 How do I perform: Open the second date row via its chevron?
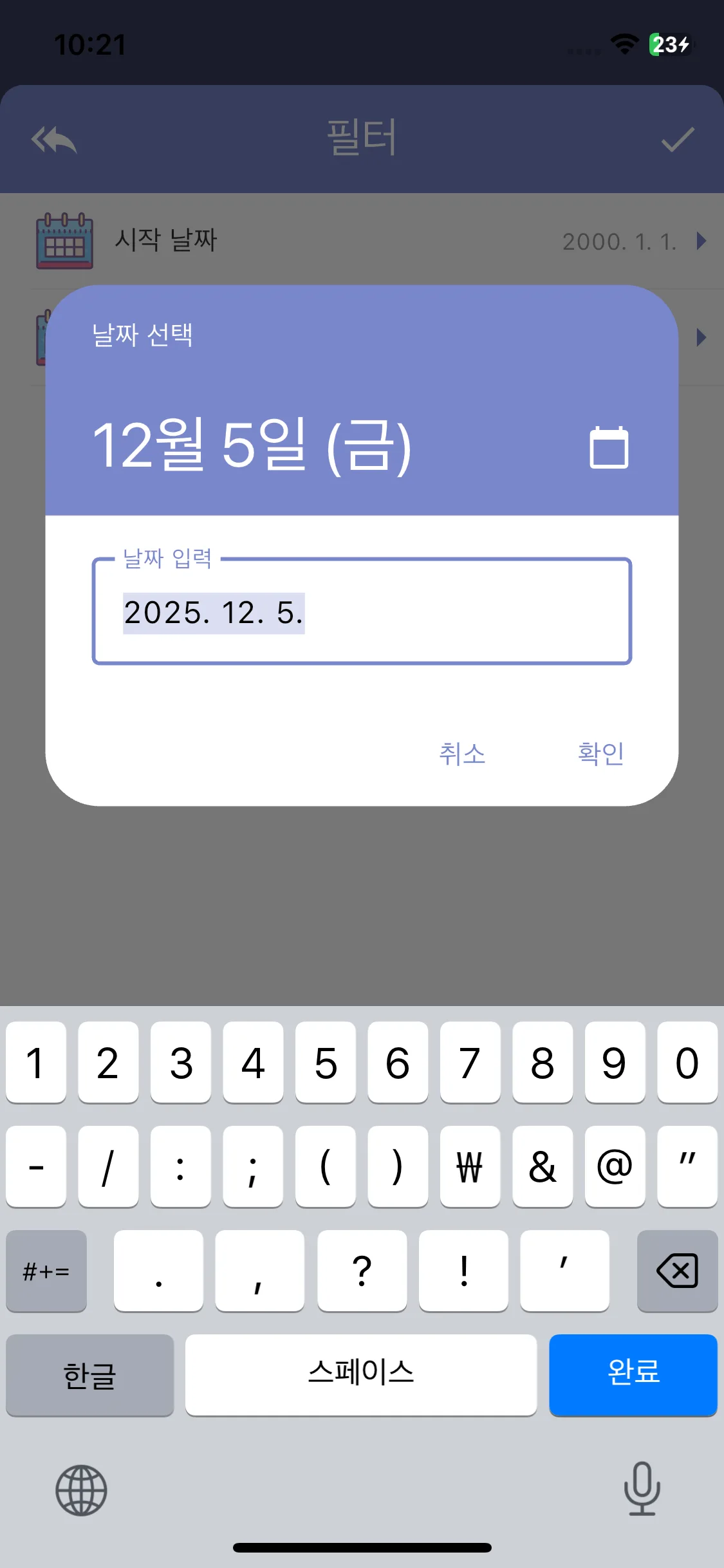click(x=701, y=338)
